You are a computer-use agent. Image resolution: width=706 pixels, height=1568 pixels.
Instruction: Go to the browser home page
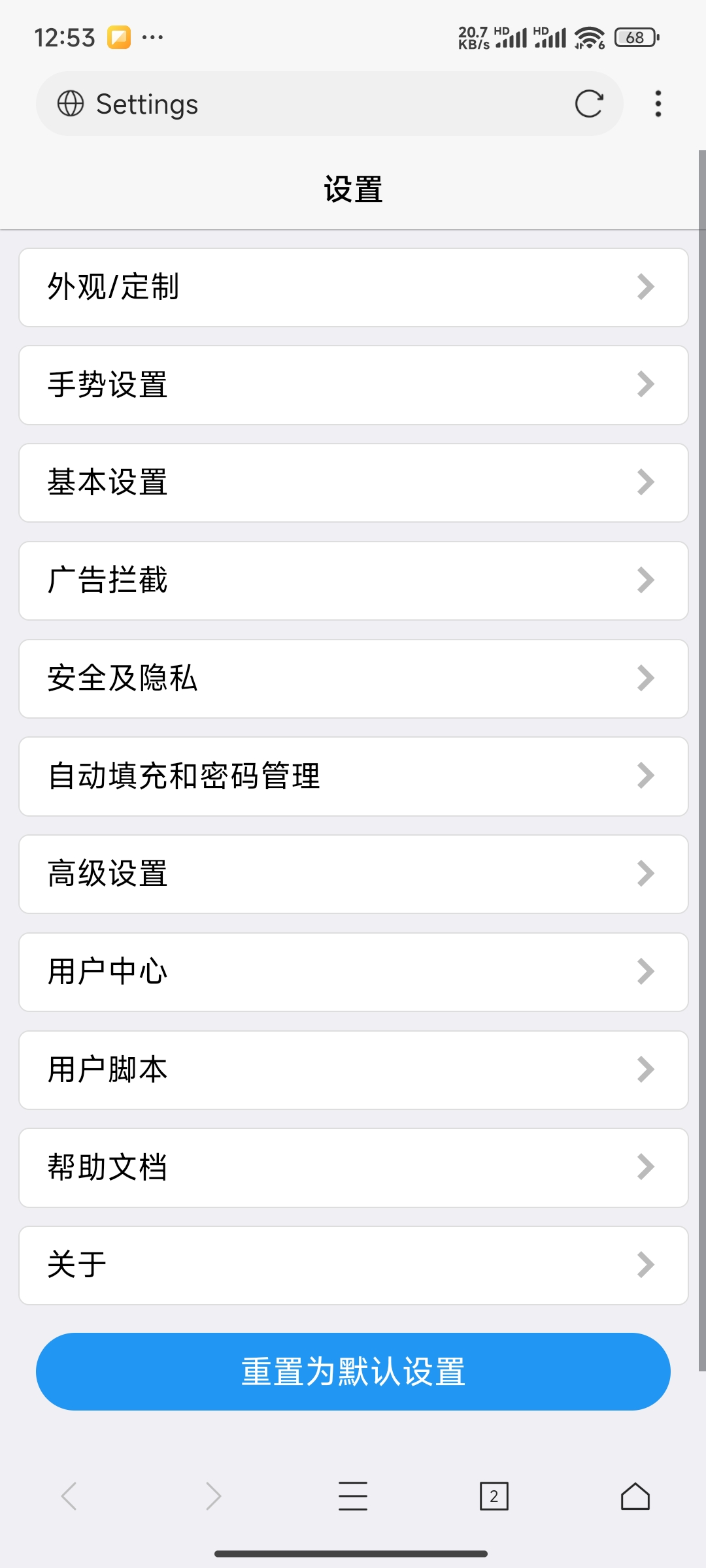(x=635, y=1496)
